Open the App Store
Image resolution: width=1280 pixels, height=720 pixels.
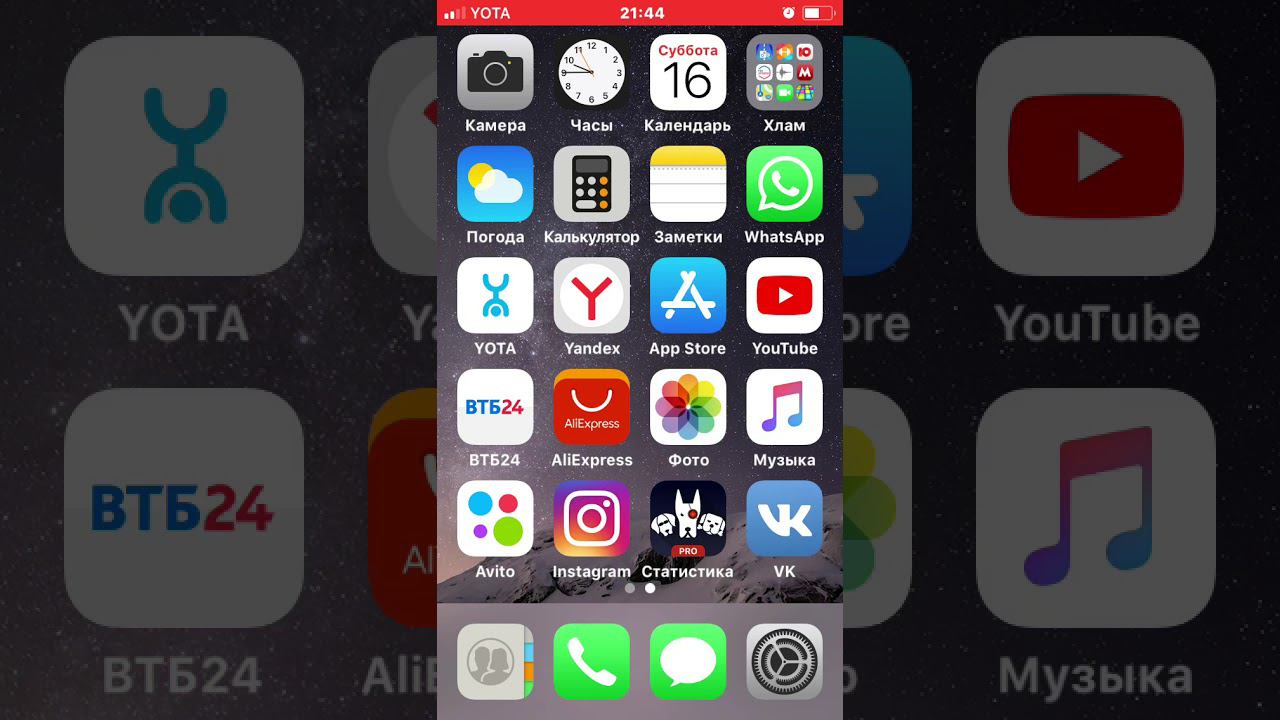[688, 295]
